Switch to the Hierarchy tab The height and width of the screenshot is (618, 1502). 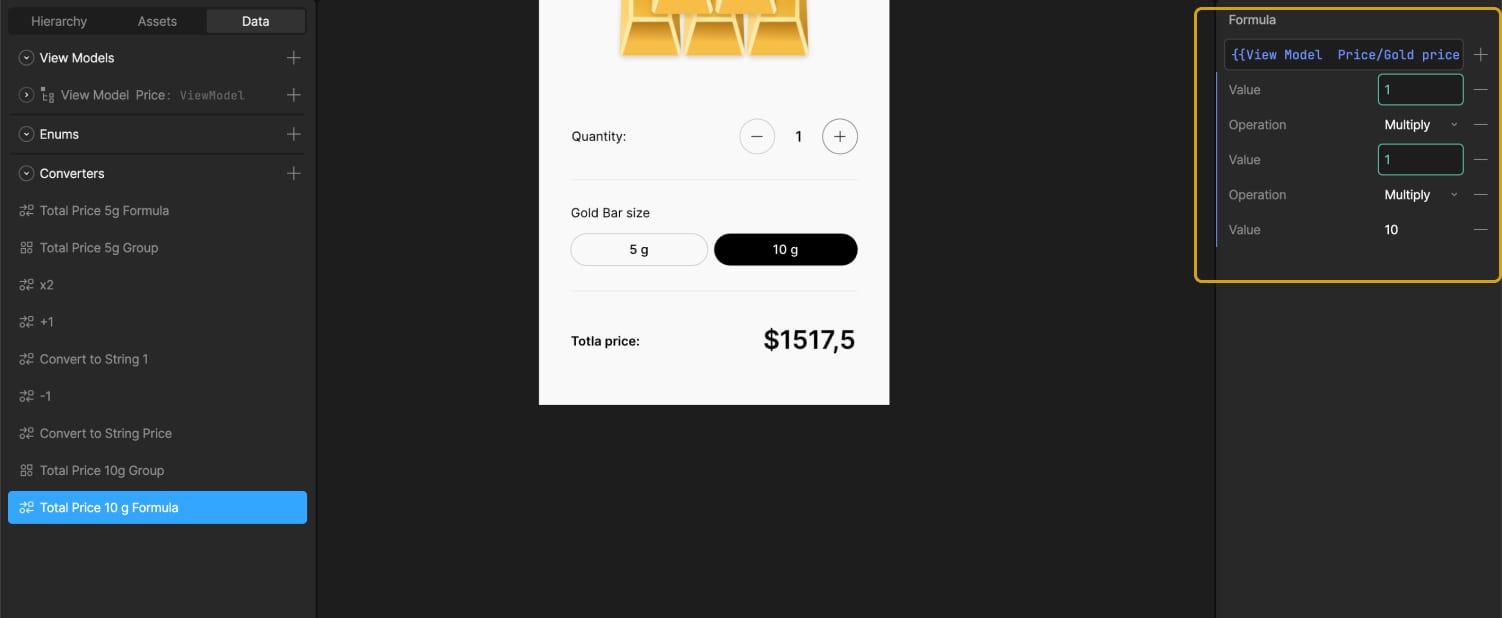click(59, 21)
